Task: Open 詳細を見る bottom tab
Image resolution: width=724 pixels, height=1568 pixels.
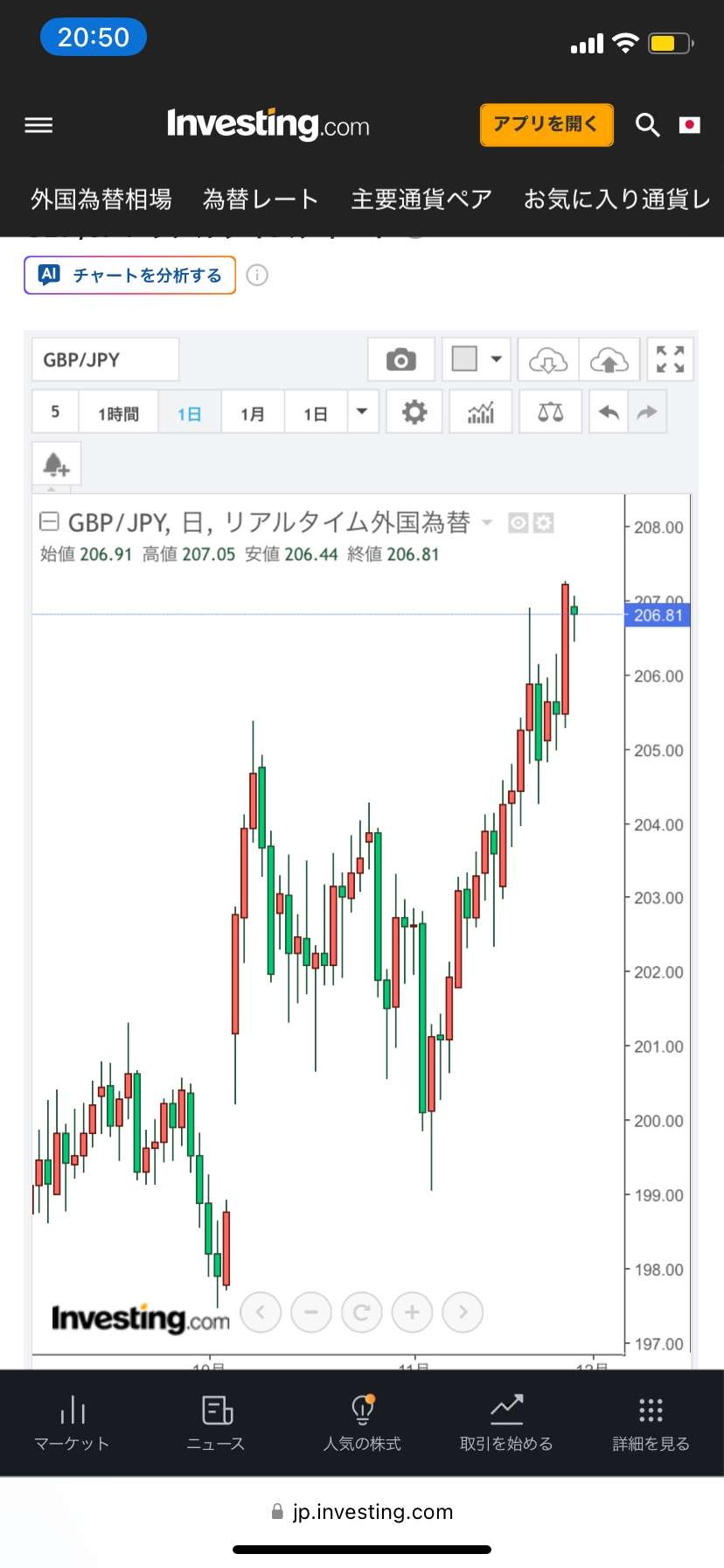Action: pyautogui.click(x=651, y=1423)
